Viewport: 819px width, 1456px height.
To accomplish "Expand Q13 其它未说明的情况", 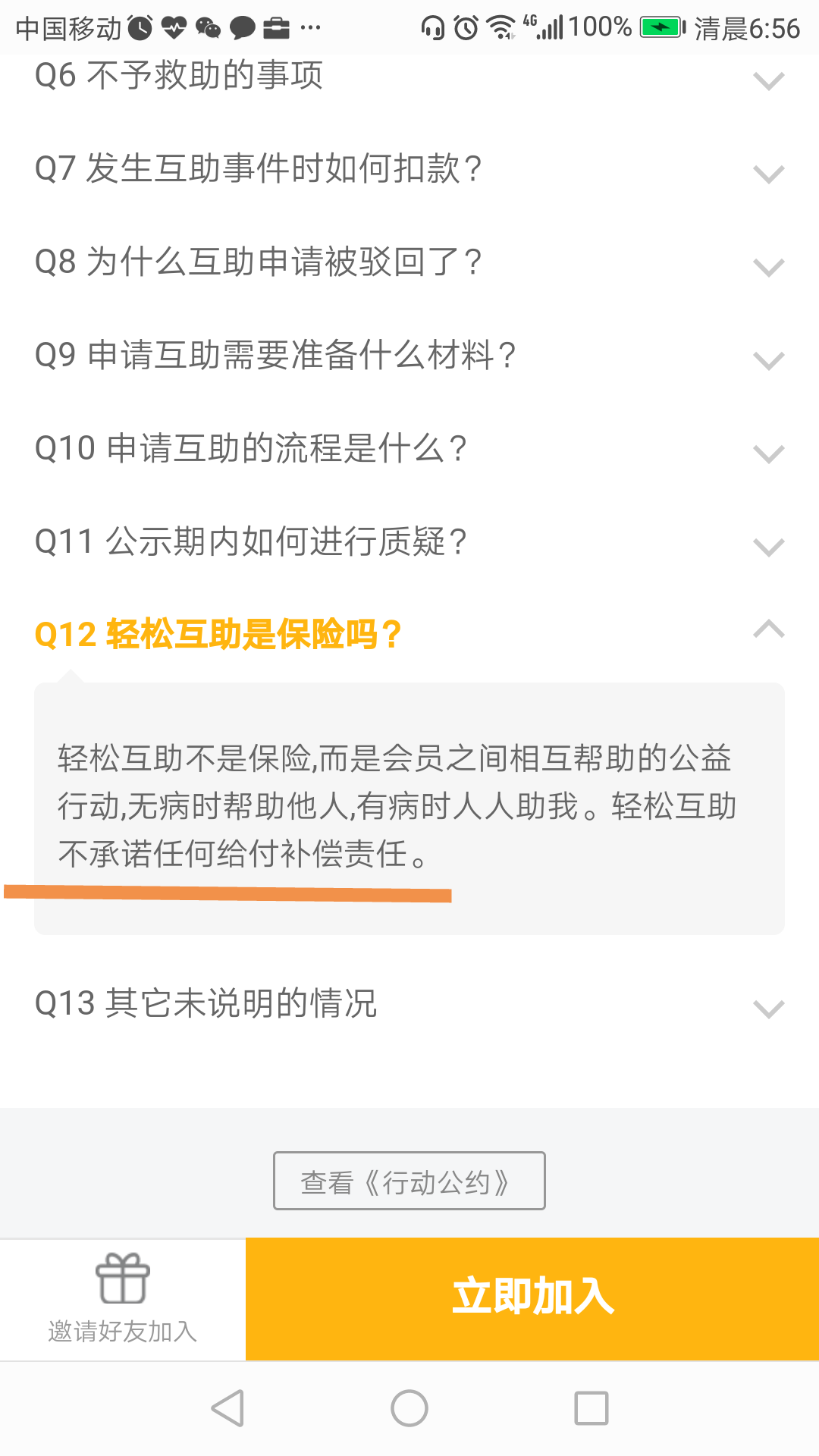I will tap(409, 1004).
